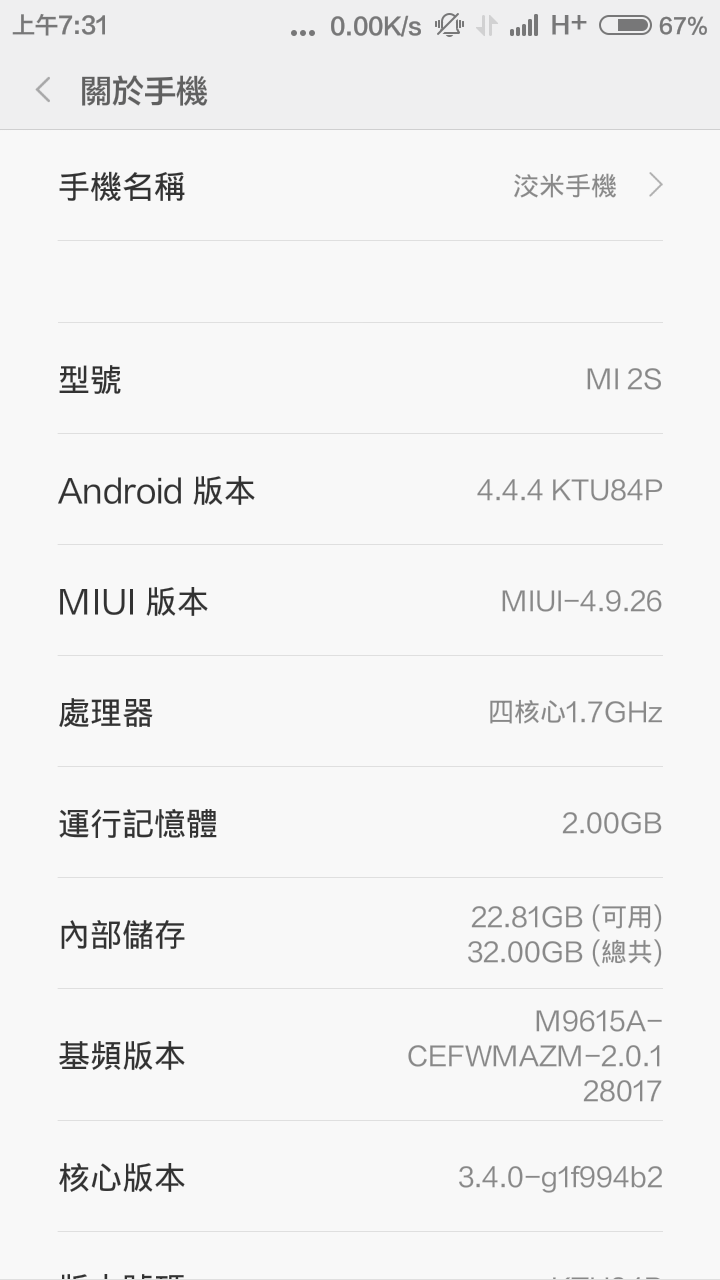Tap the 處理器 row

(x=360, y=712)
